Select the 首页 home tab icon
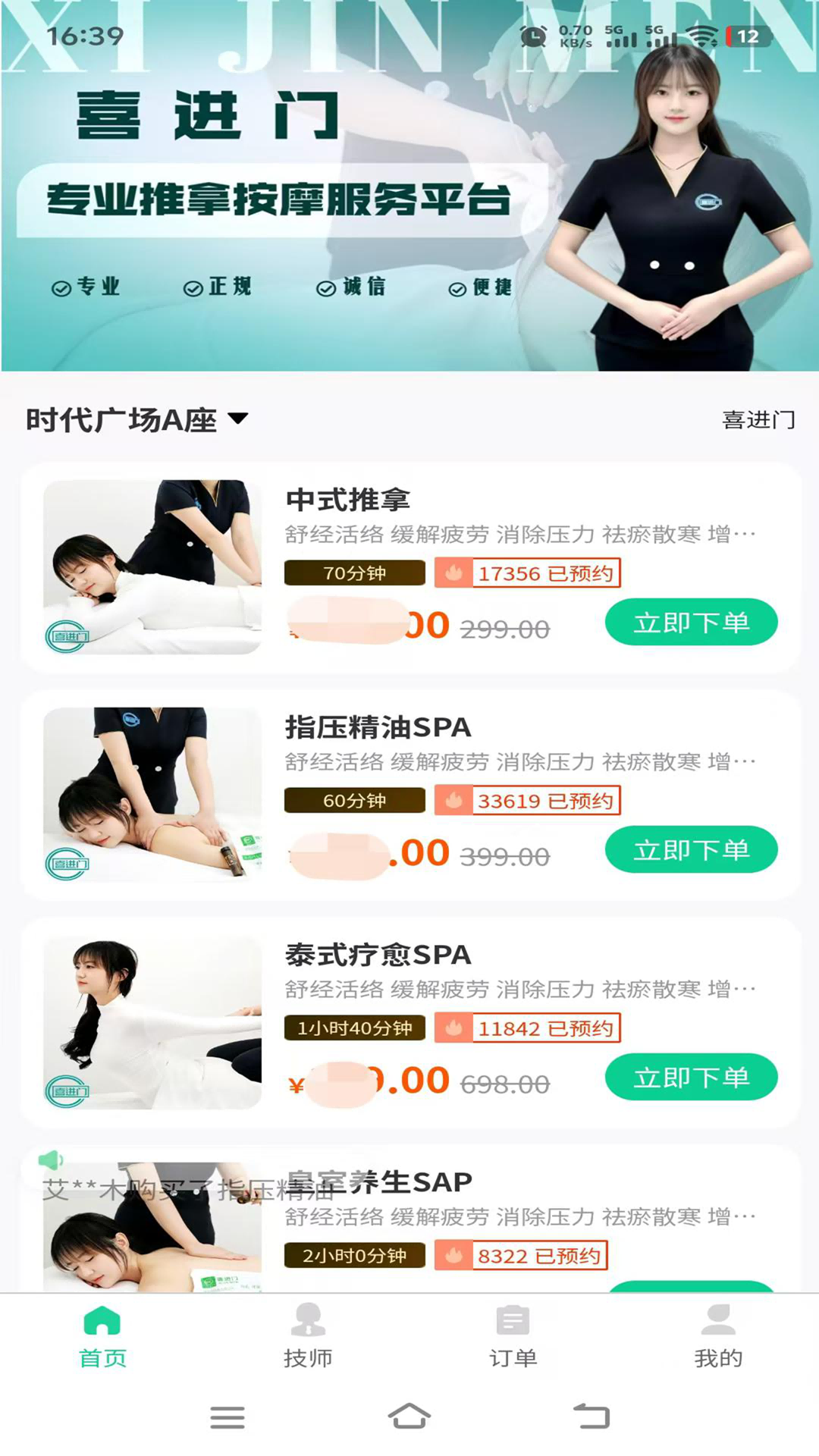The width and height of the screenshot is (819, 1456). [101, 1319]
